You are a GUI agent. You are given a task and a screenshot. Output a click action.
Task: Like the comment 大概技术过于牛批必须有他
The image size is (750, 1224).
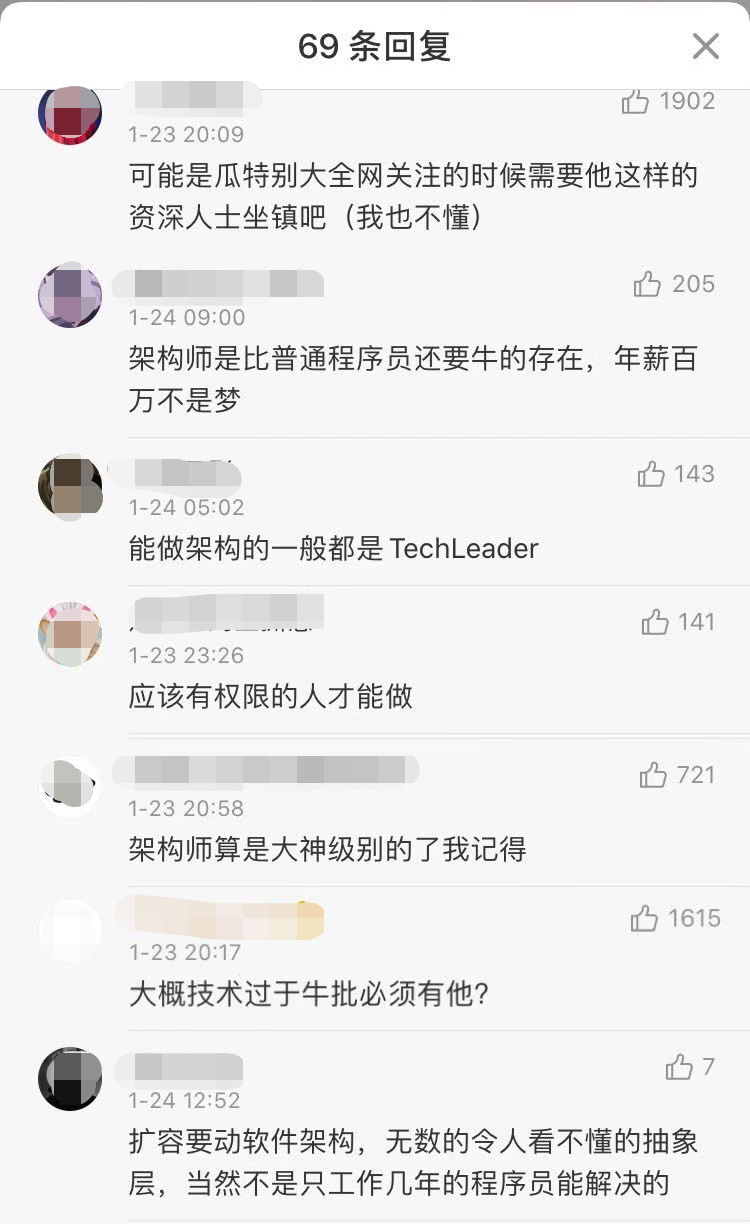click(645, 919)
